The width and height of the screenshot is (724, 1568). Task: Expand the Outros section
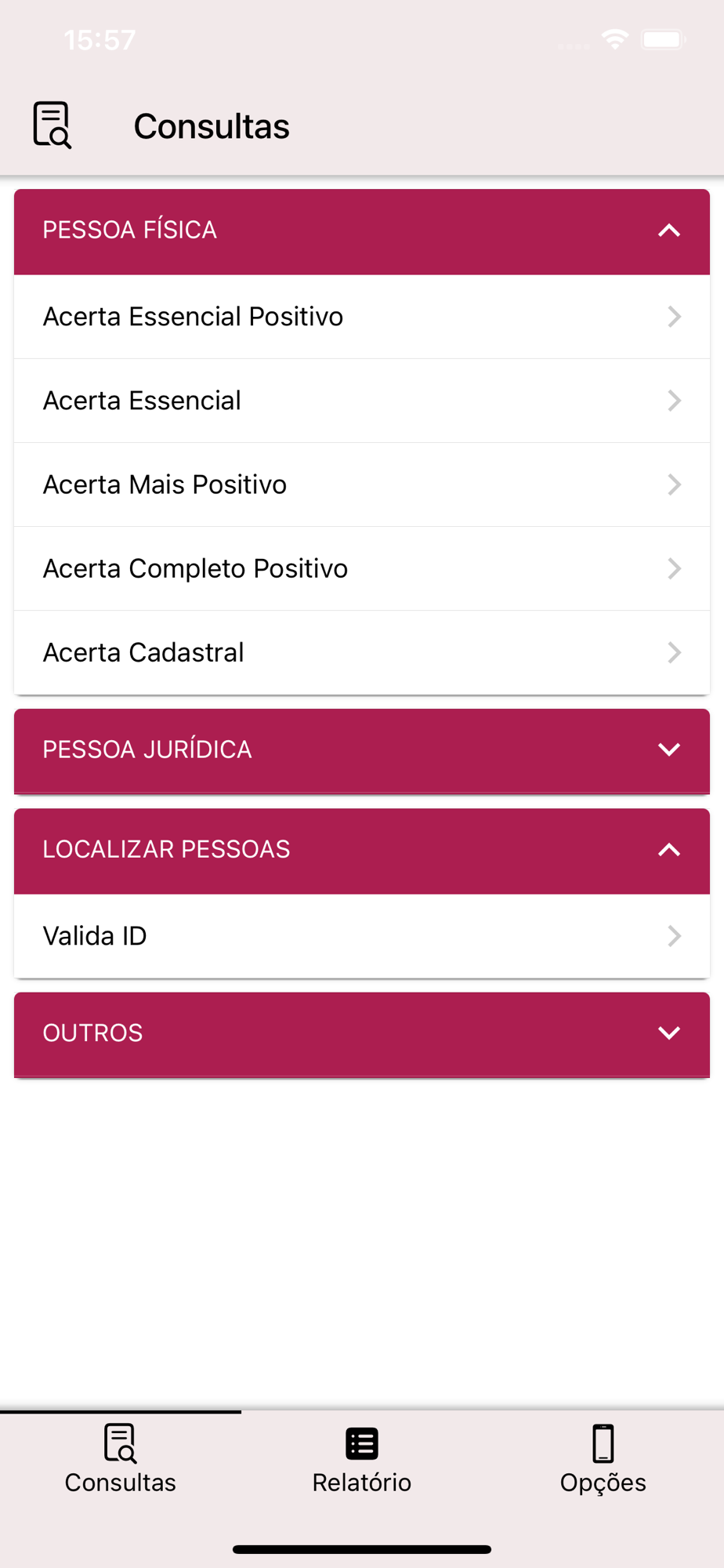point(361,1033)
